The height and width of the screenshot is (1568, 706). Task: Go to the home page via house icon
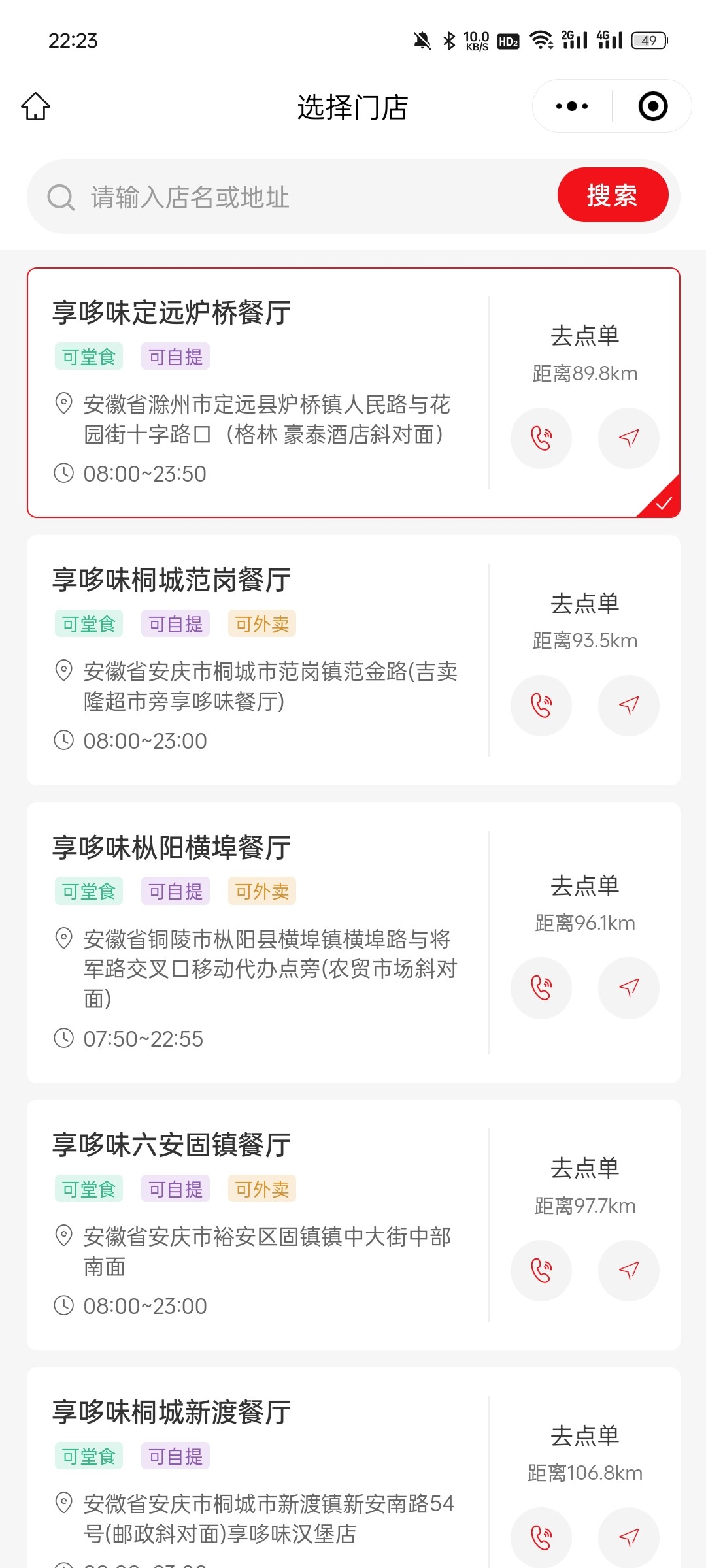(x=36, y=106)
